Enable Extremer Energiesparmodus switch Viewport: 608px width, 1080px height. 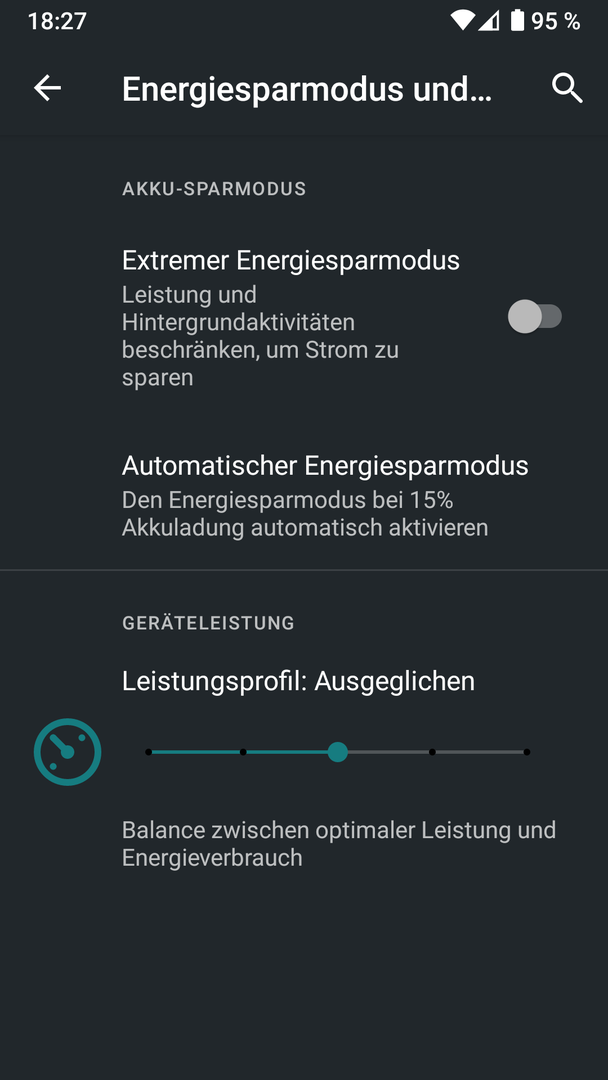click(x=535, y=317)
